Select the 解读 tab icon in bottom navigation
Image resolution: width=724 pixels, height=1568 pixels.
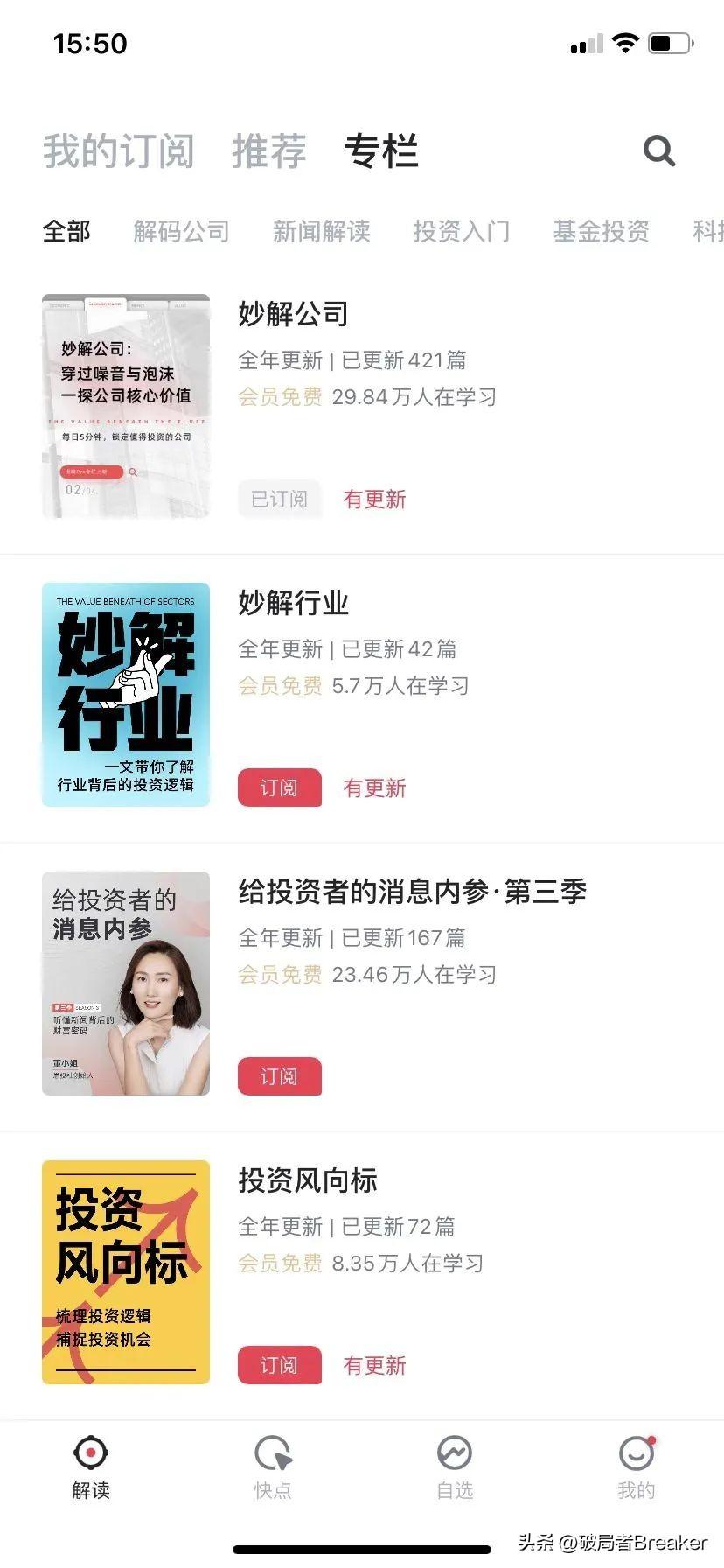tap(90, 1452)
